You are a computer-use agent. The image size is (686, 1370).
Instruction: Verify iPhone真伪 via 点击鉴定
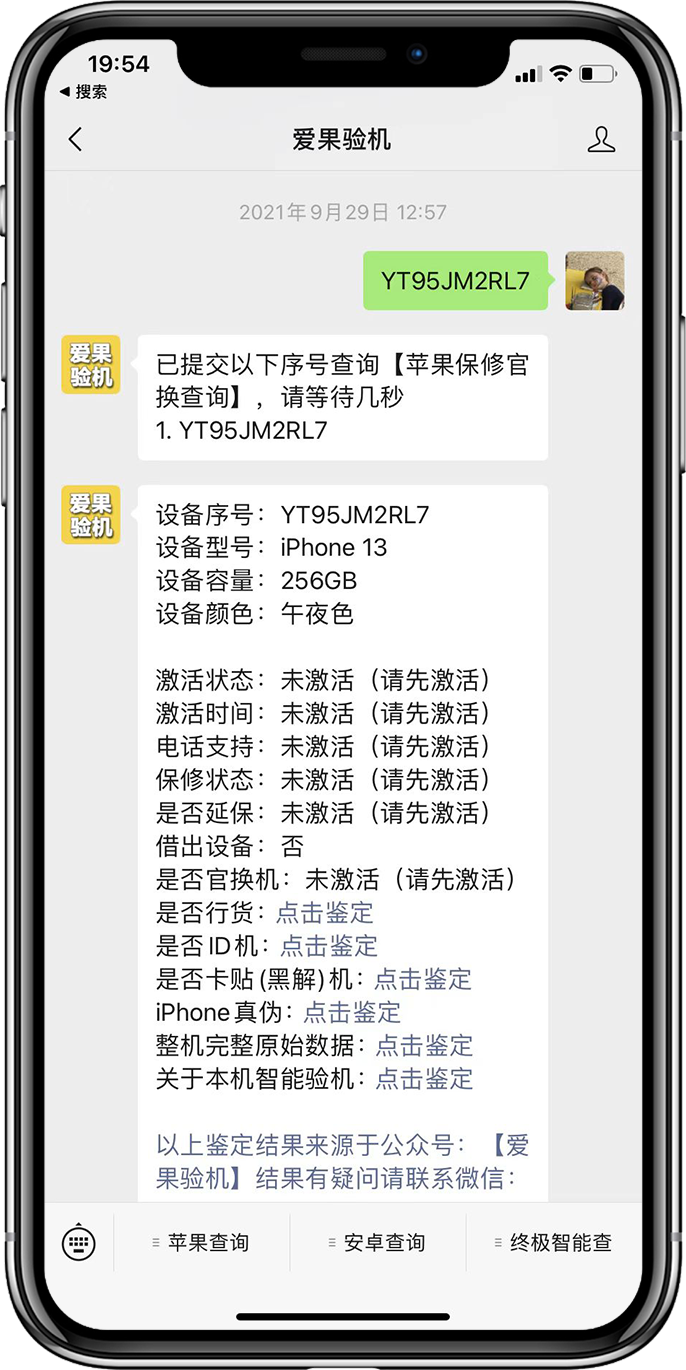352,1012
